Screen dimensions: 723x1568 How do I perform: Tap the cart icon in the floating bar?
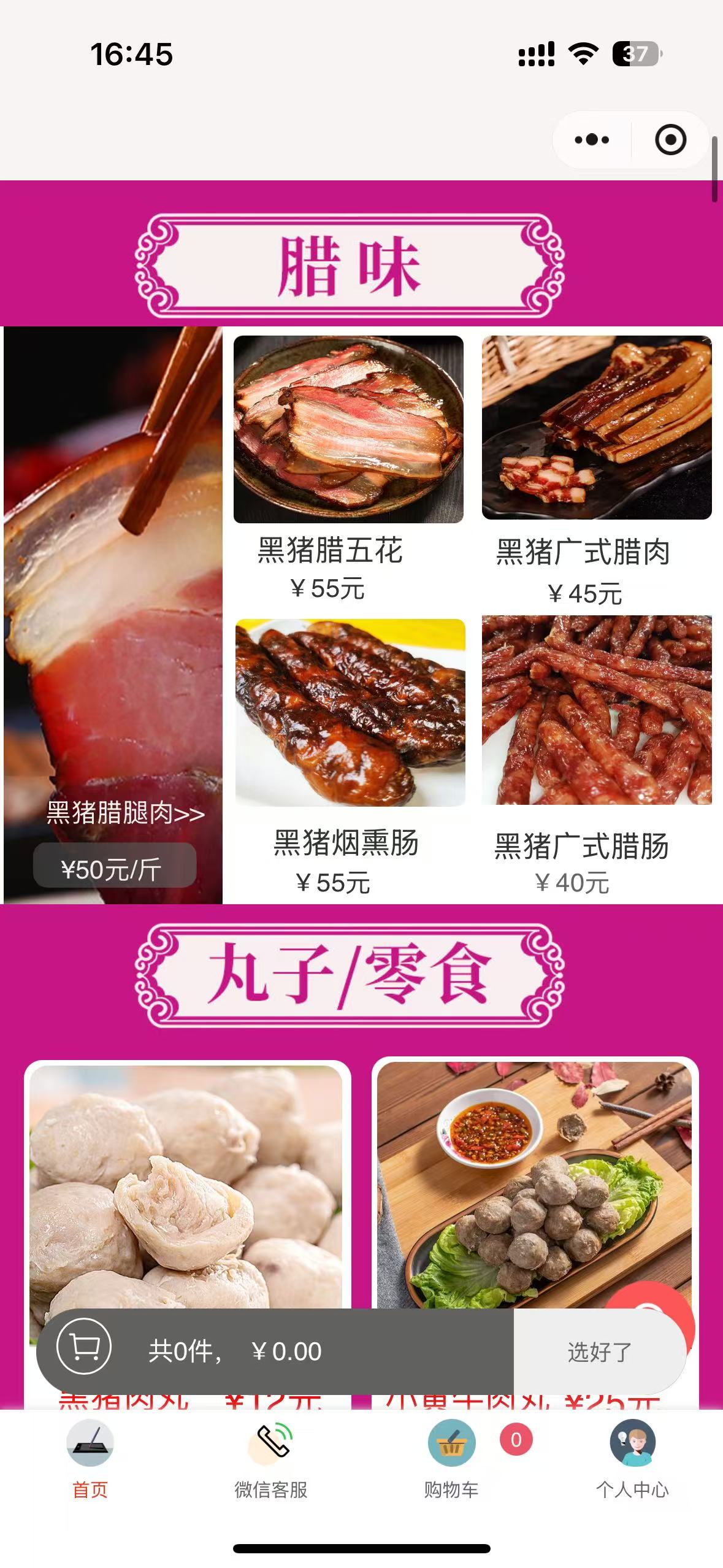(x=84, y=1347)
